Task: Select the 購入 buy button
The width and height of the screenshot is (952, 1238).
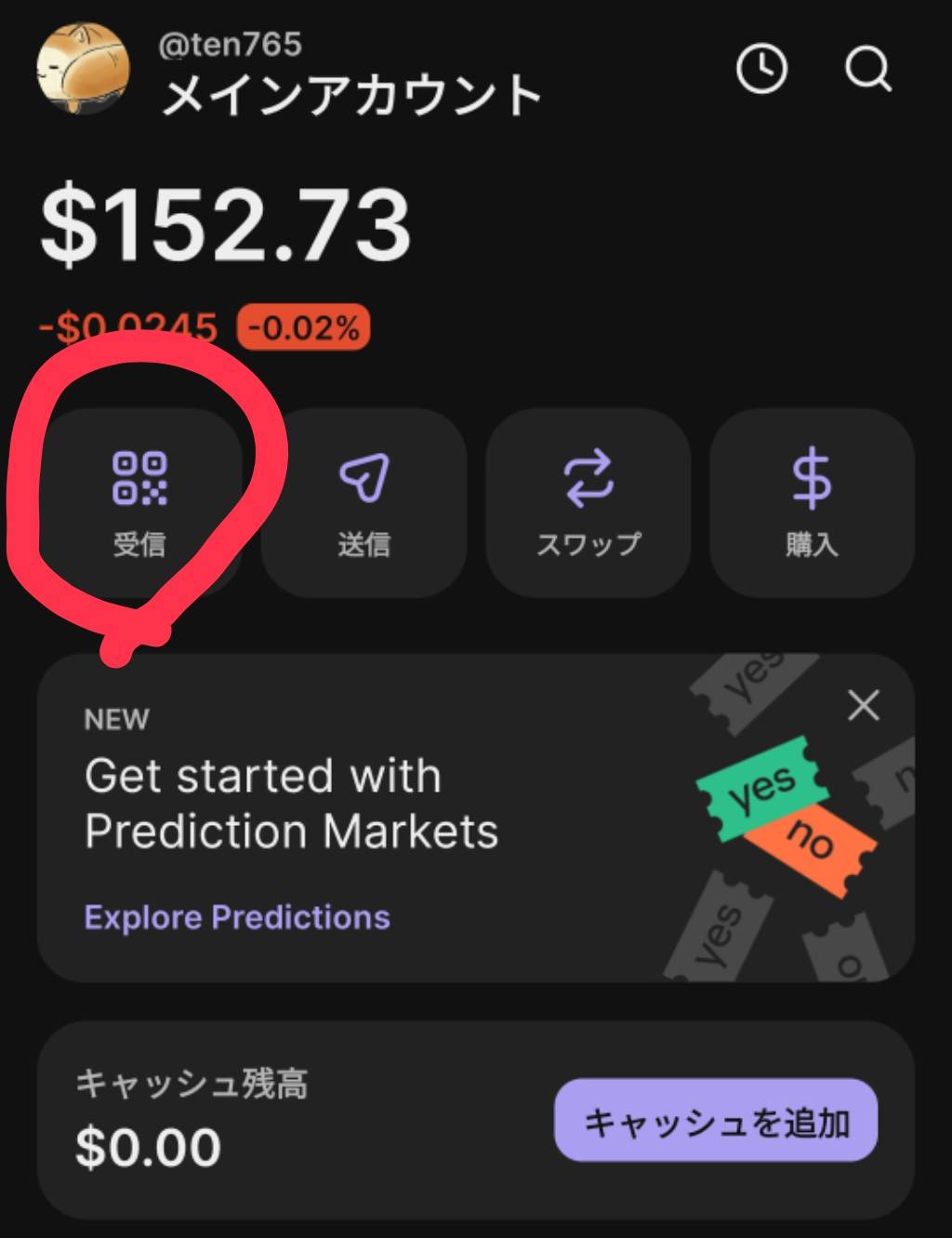Action: [812, 502]
